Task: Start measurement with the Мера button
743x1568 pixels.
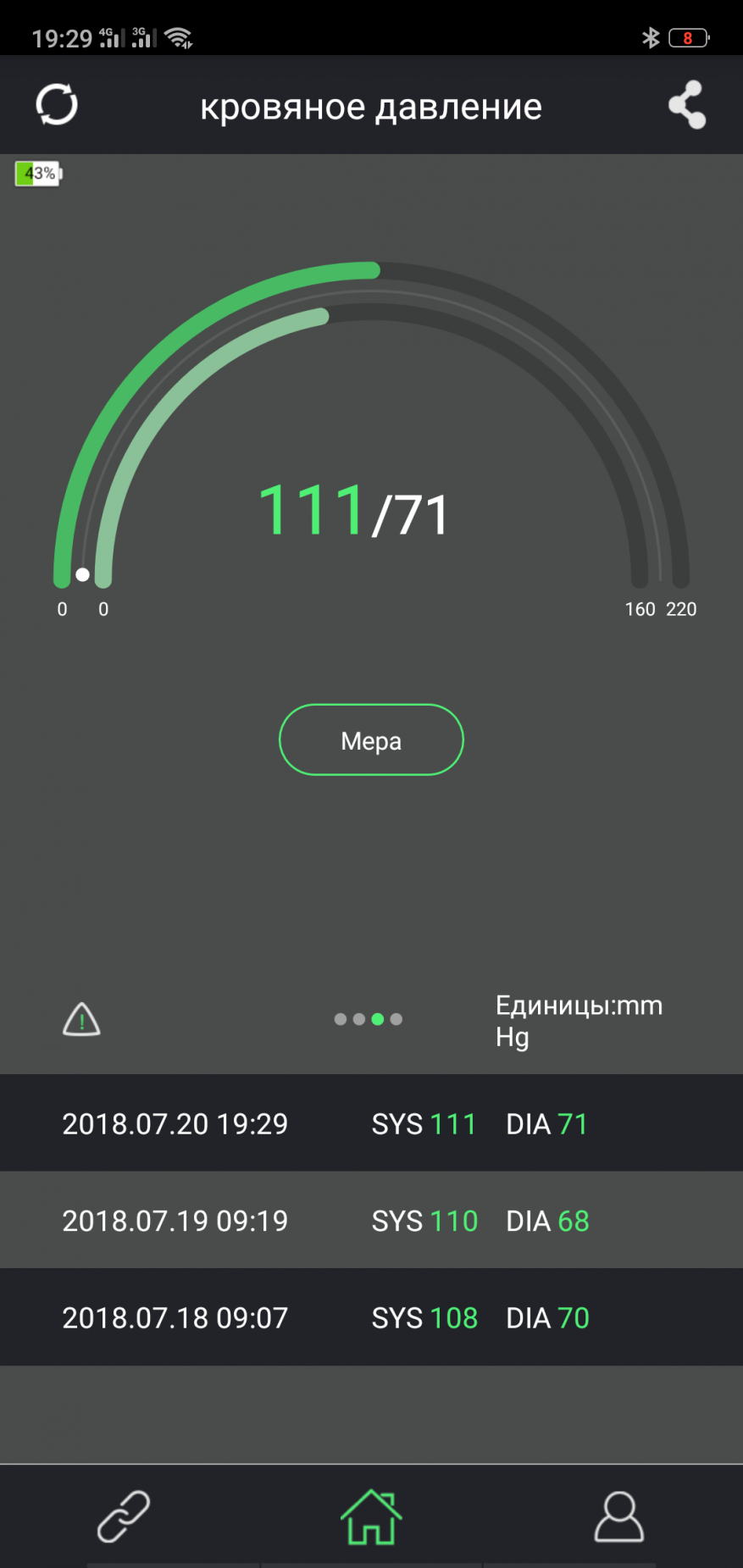Action: tap(371, 740)
